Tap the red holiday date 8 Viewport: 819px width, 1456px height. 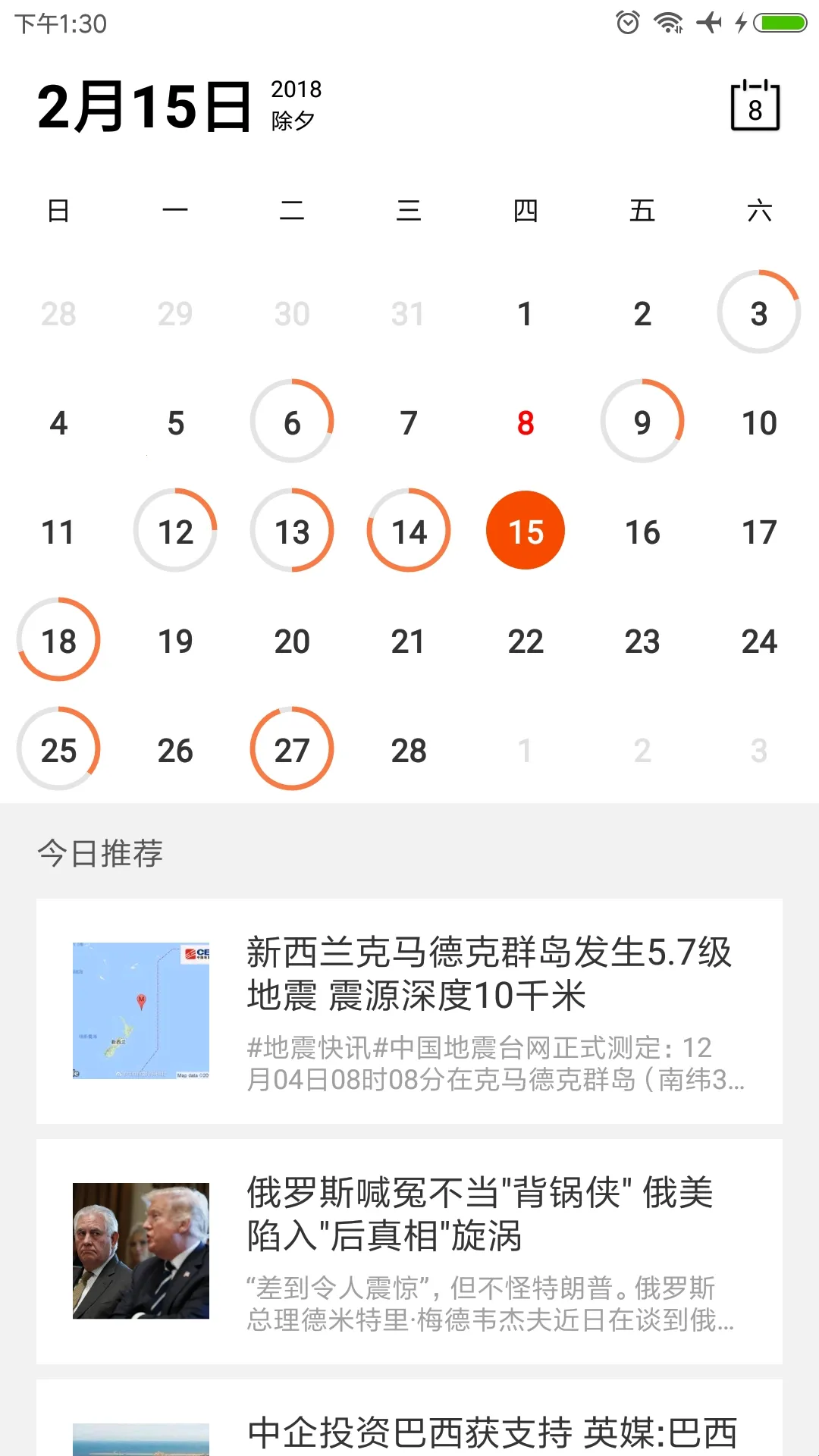point(526,422)
